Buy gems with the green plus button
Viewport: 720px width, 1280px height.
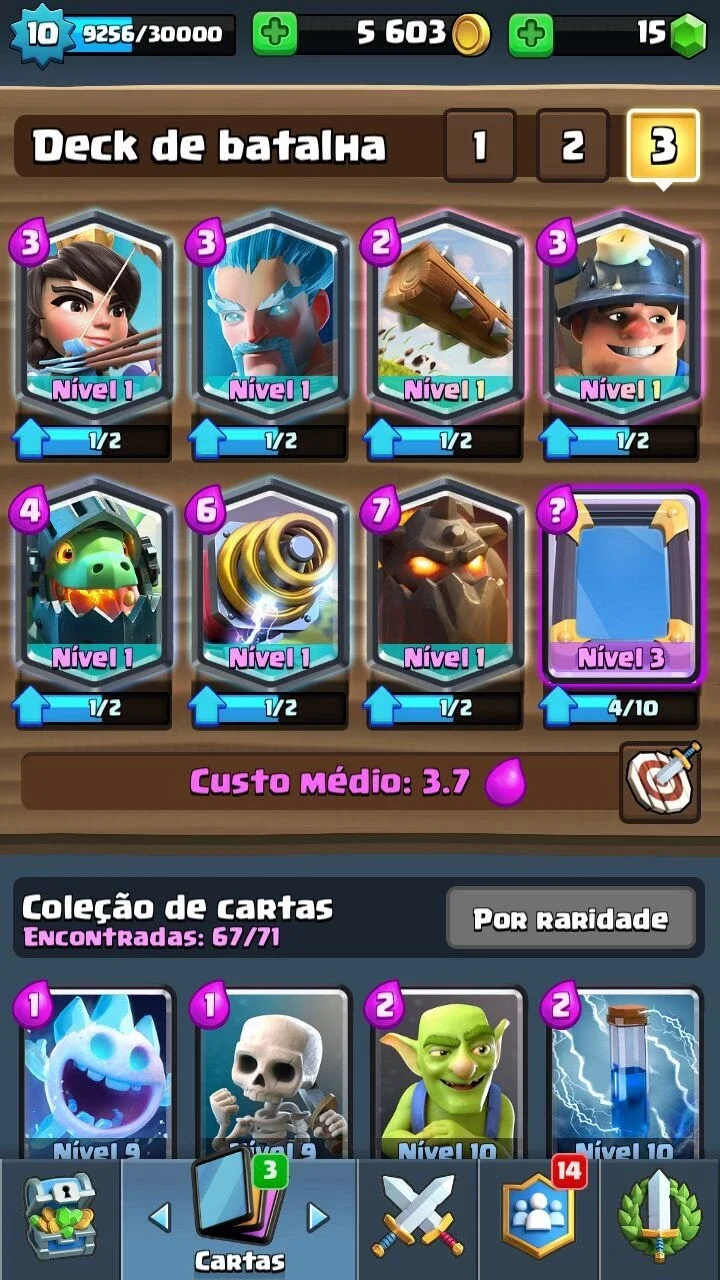531,35
